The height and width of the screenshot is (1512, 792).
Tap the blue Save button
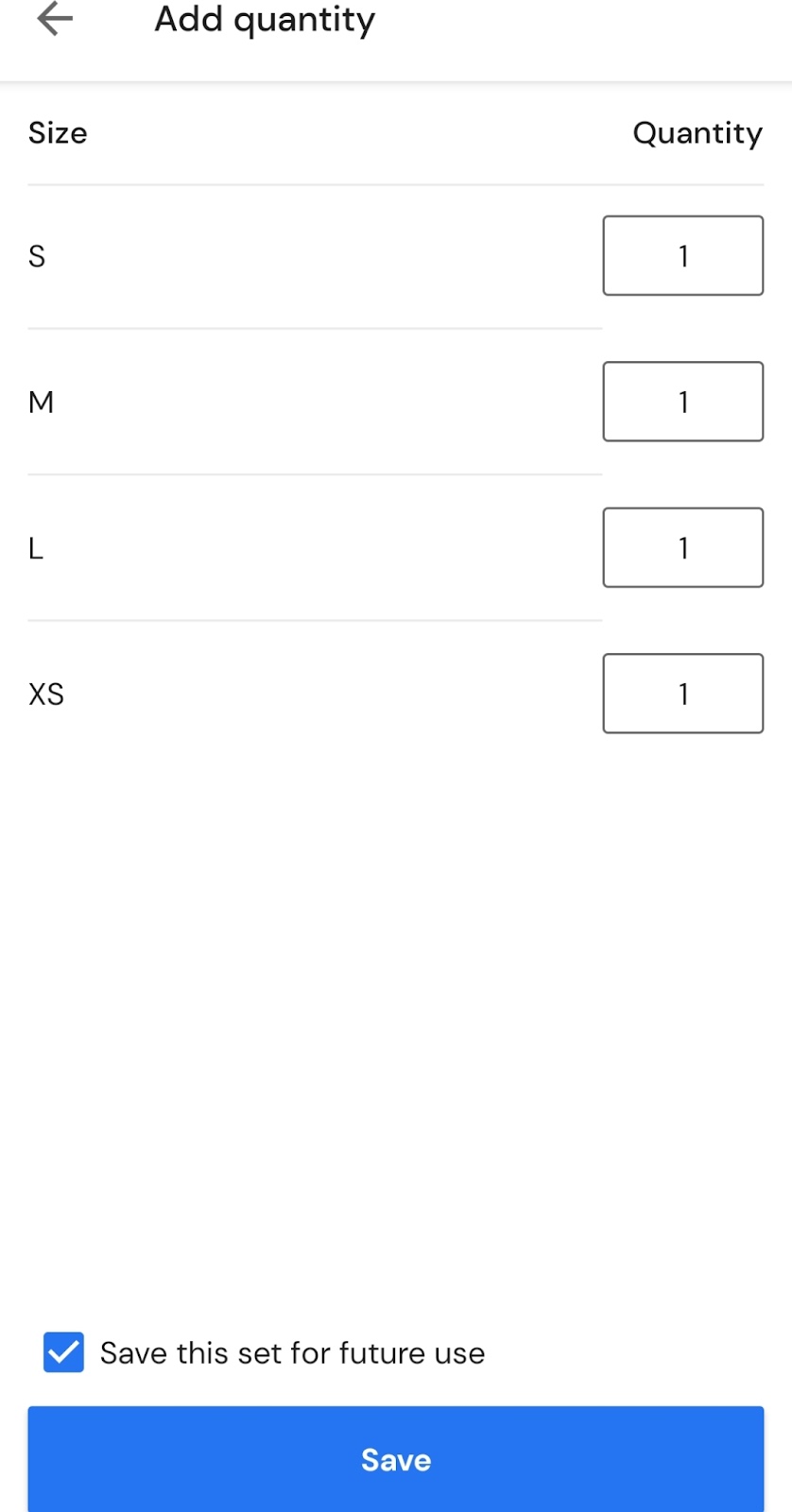tap(396, 1459)
